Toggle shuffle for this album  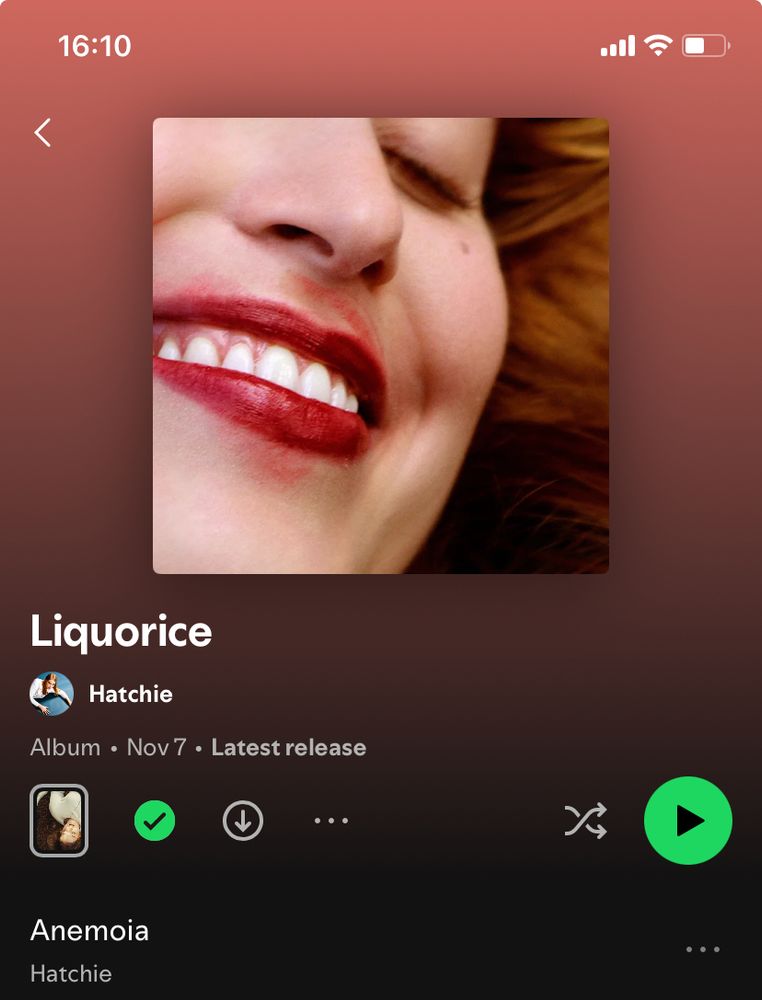coord(585,822)
